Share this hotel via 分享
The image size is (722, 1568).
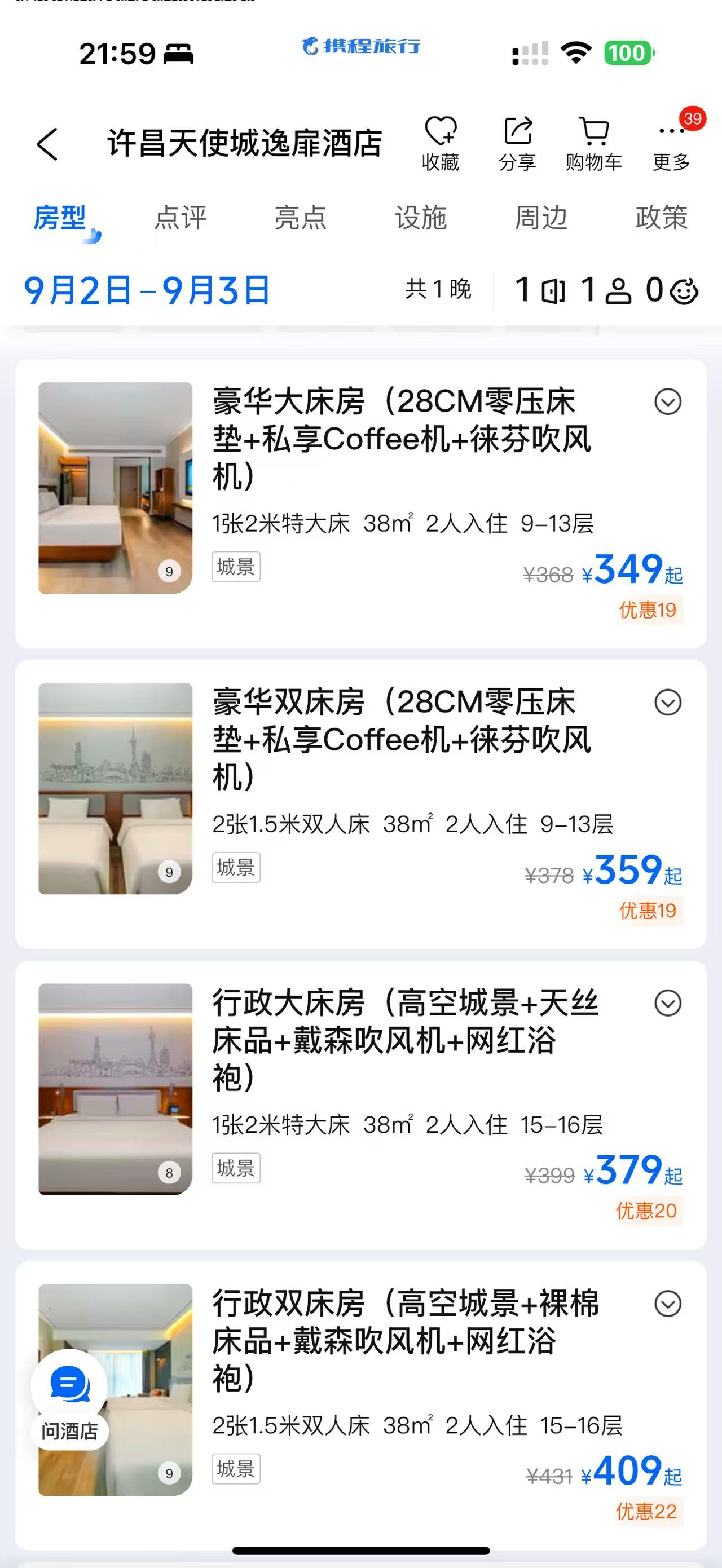517,144
